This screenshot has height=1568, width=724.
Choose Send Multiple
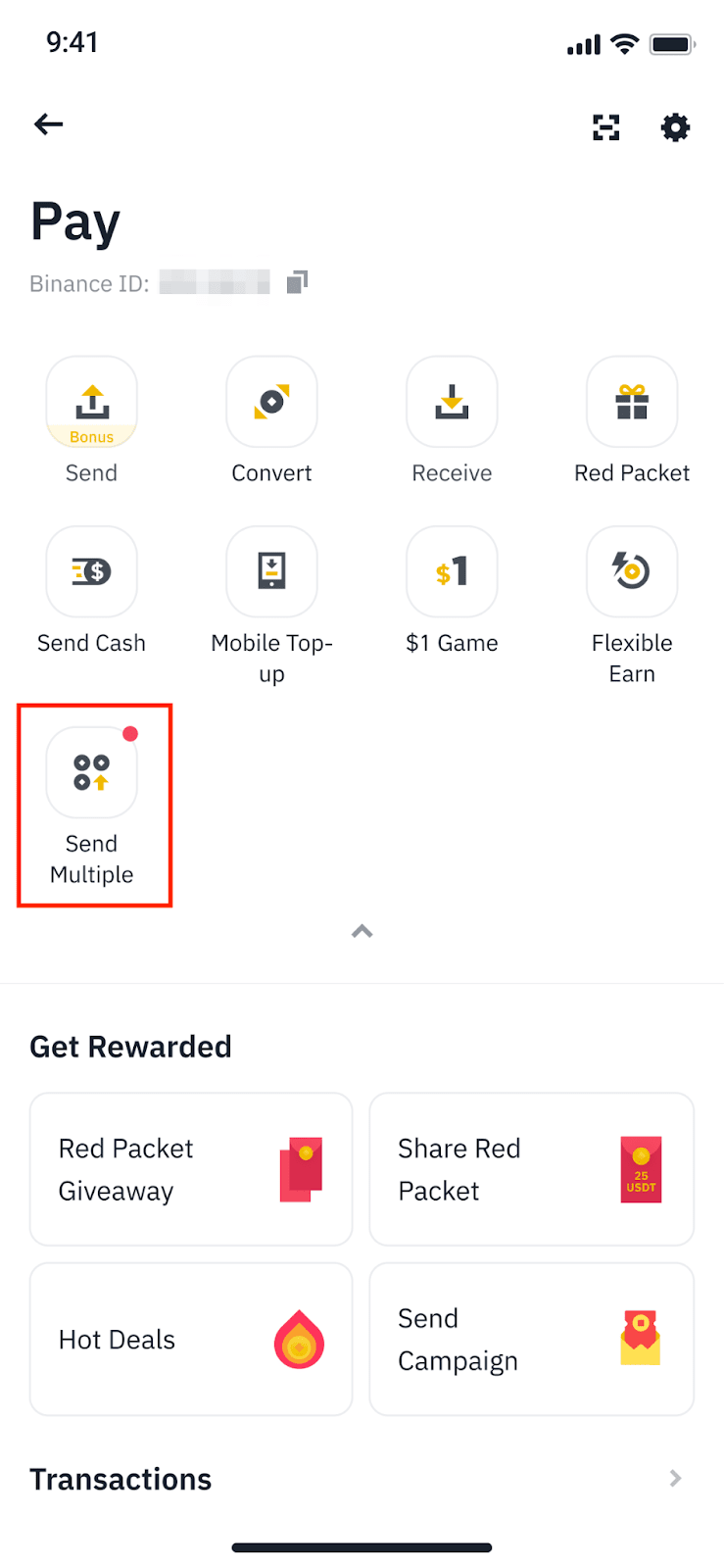pyautogui.click(x=92, y=773)
